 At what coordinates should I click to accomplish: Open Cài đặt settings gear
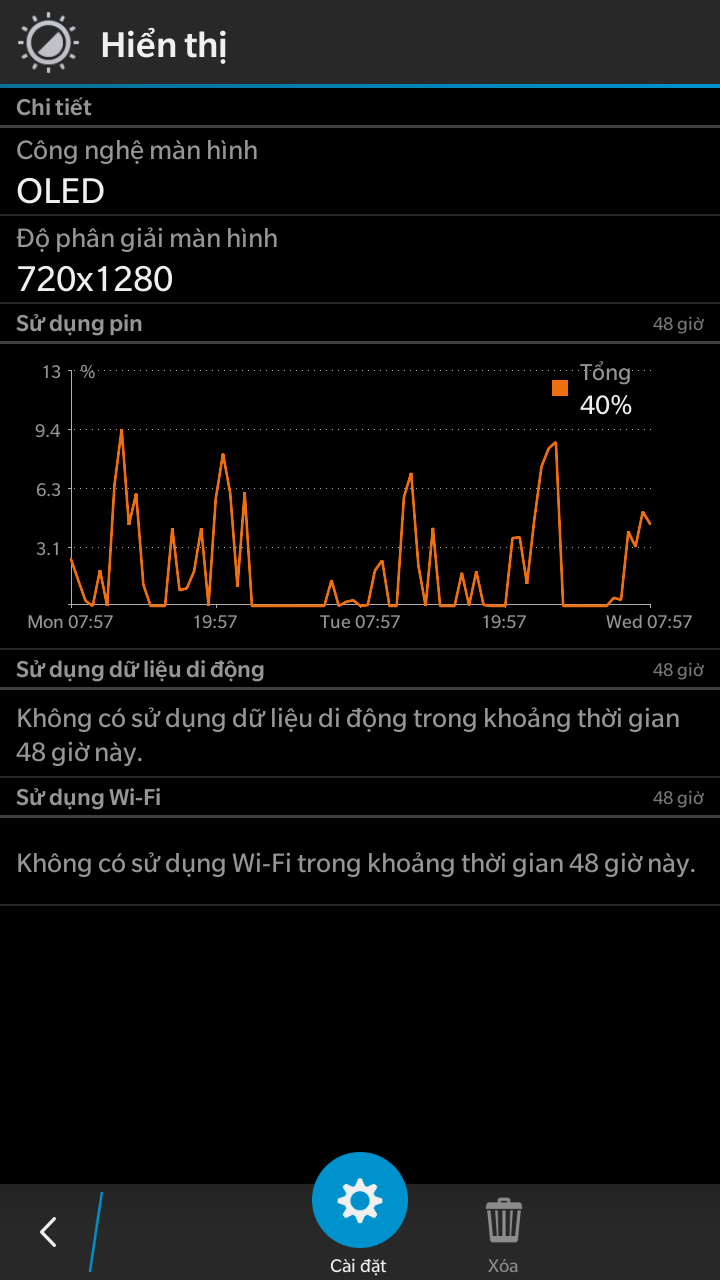(x=360, y=1200)
